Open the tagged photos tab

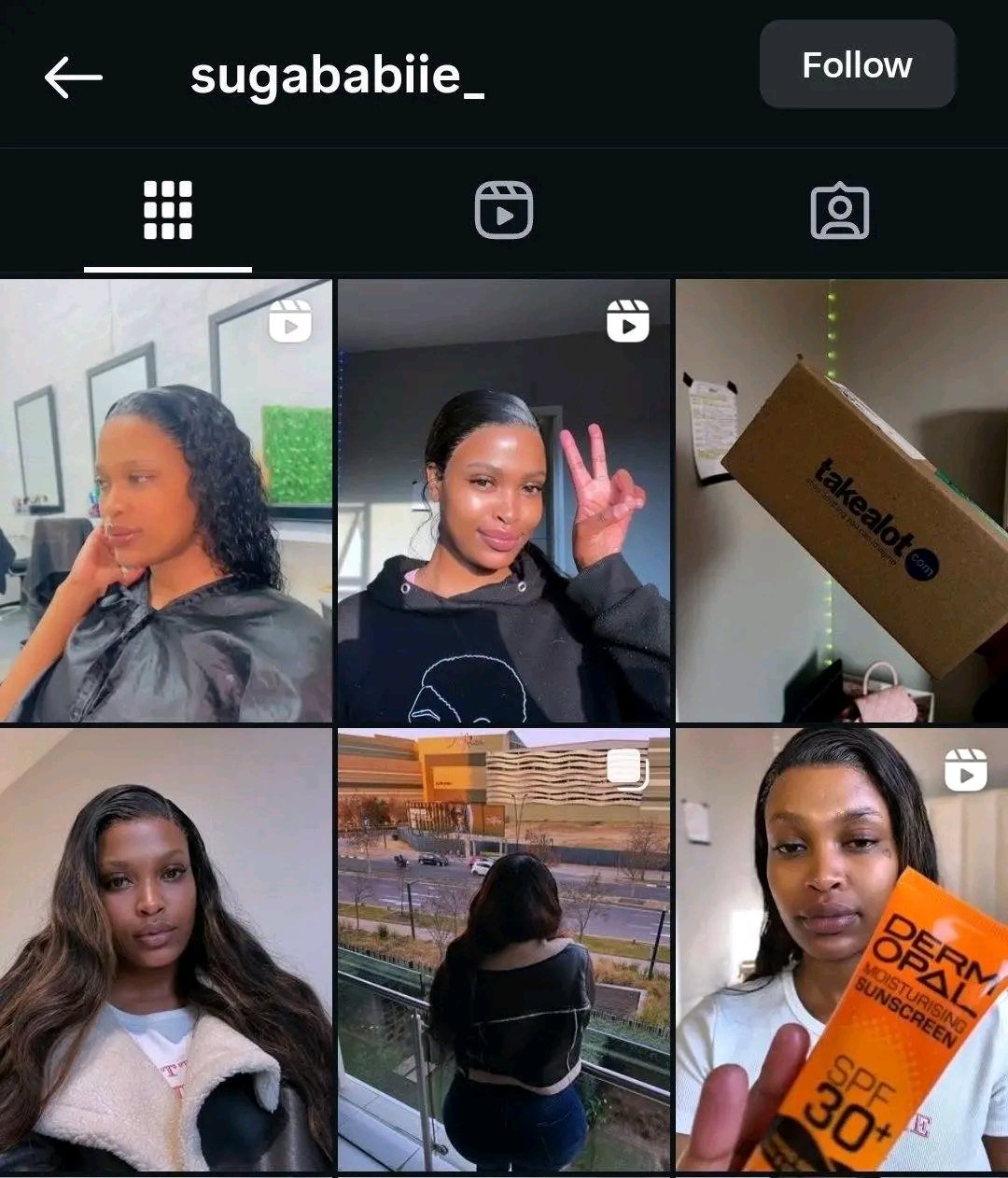tap(839, 210)
